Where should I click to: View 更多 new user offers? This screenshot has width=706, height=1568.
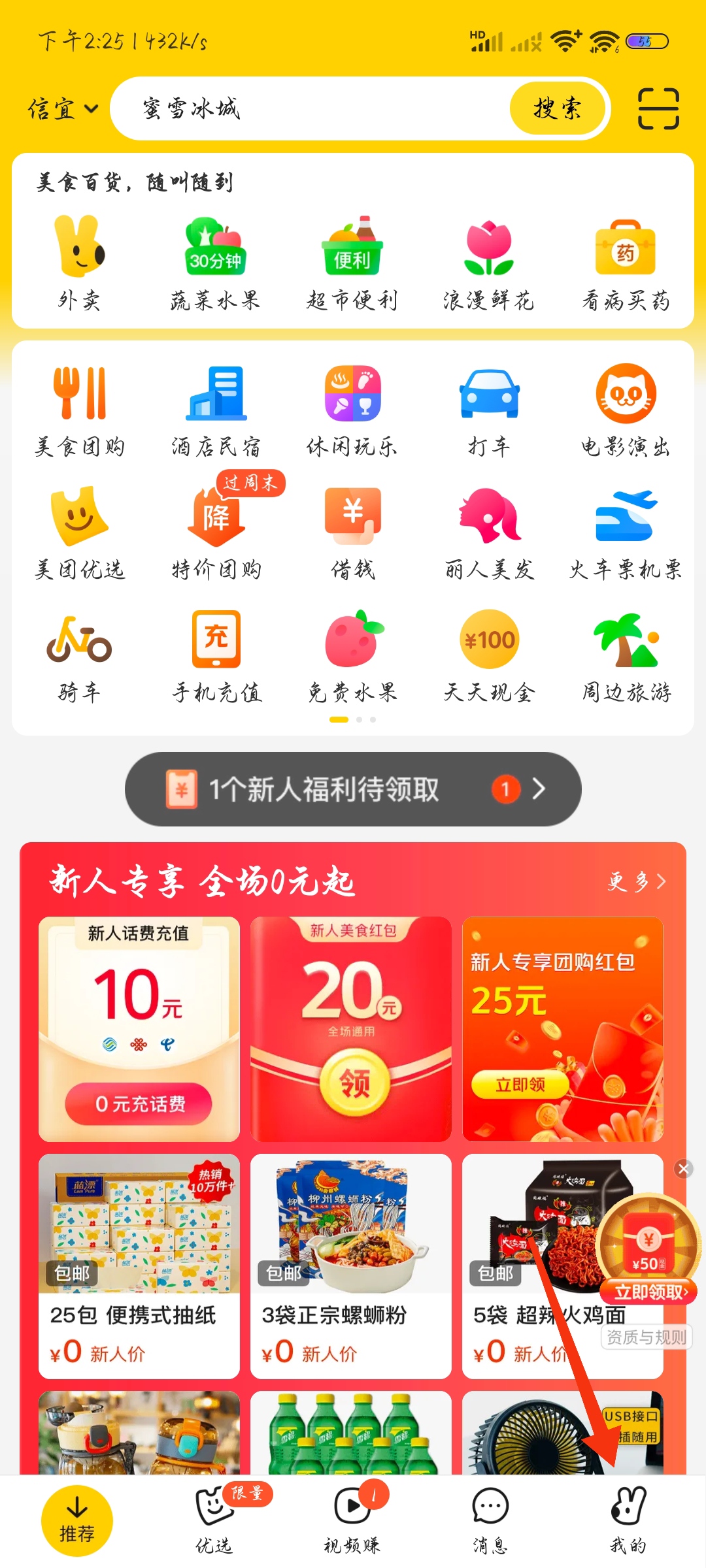tap(635, 882)
